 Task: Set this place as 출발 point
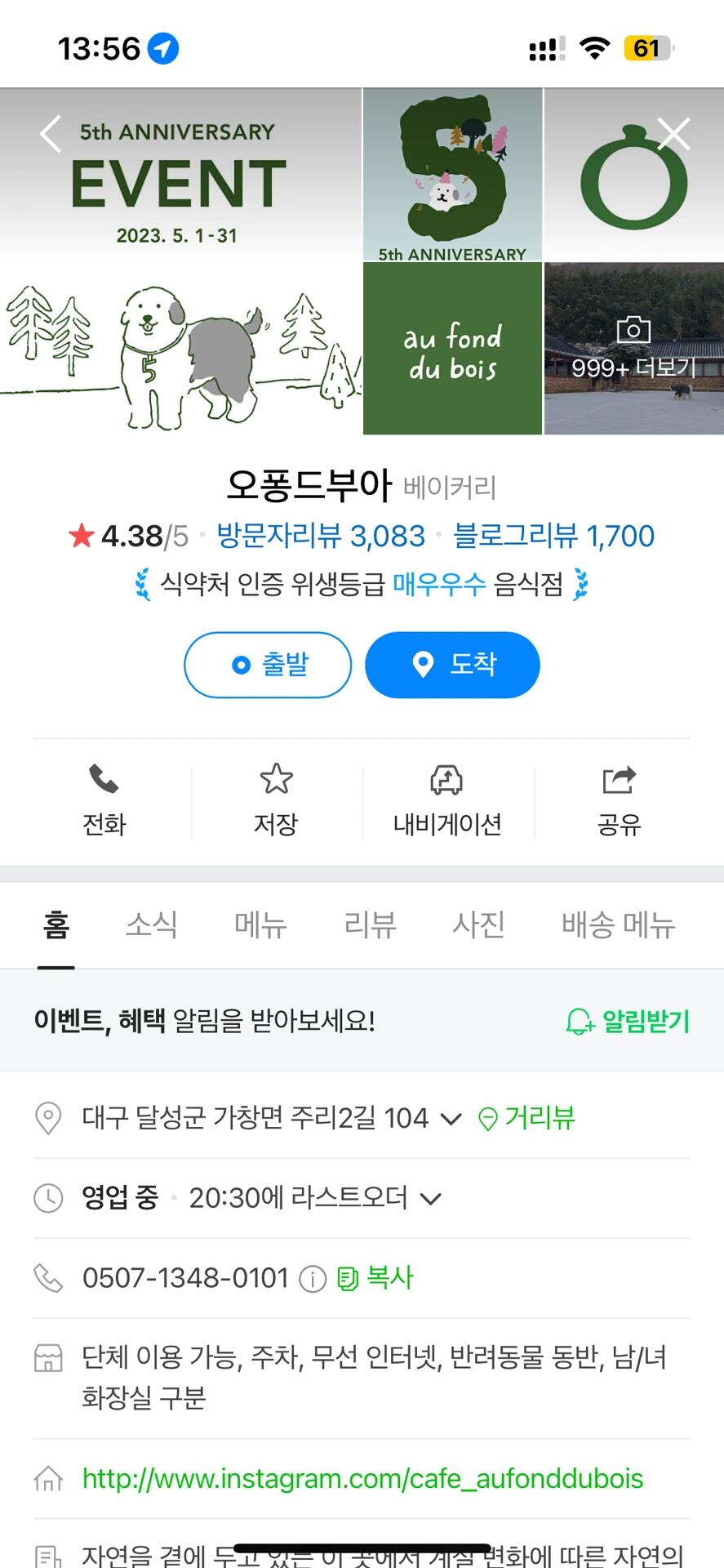[268, 665]
